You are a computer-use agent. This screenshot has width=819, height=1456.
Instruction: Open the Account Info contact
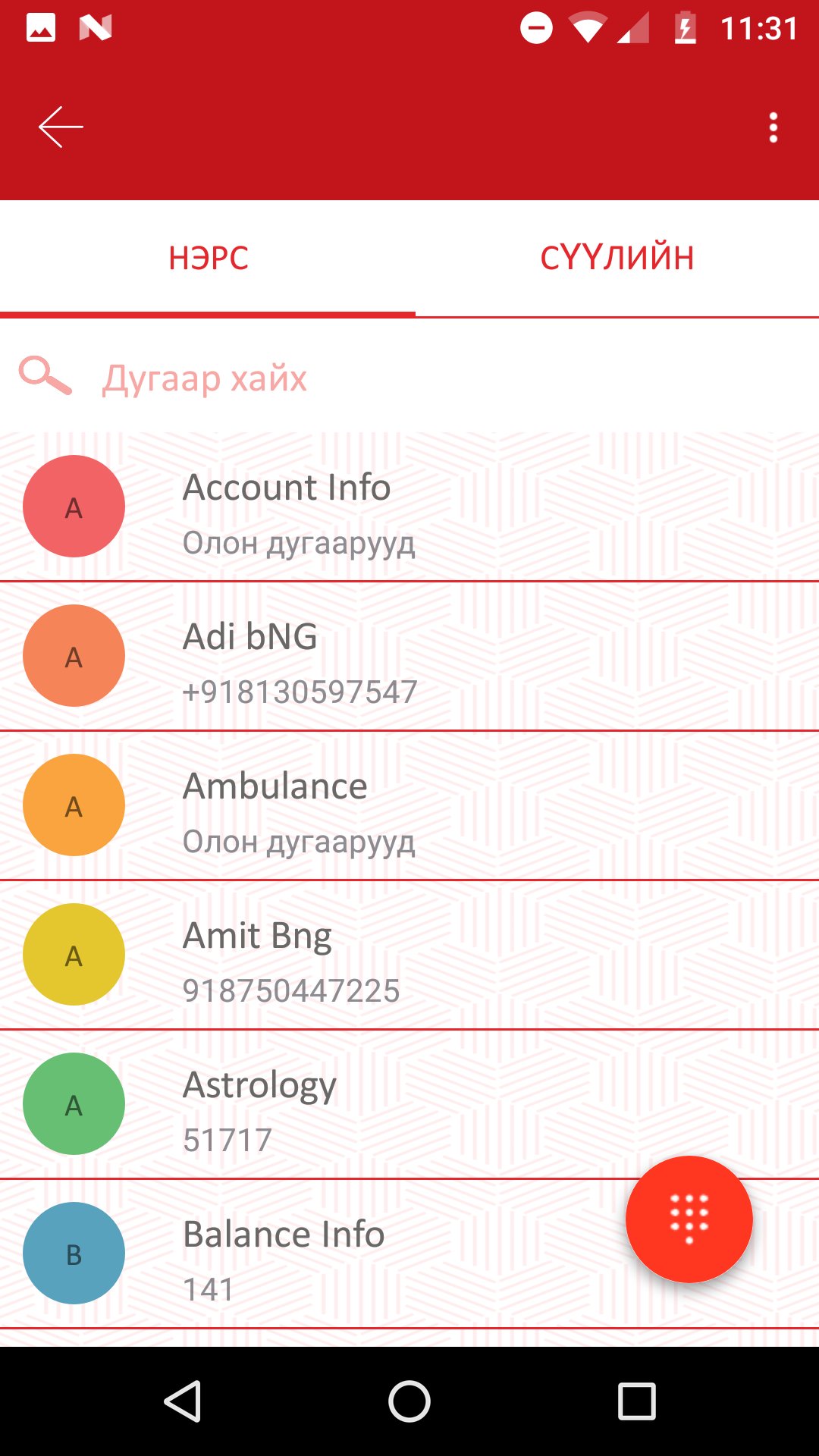409,507
